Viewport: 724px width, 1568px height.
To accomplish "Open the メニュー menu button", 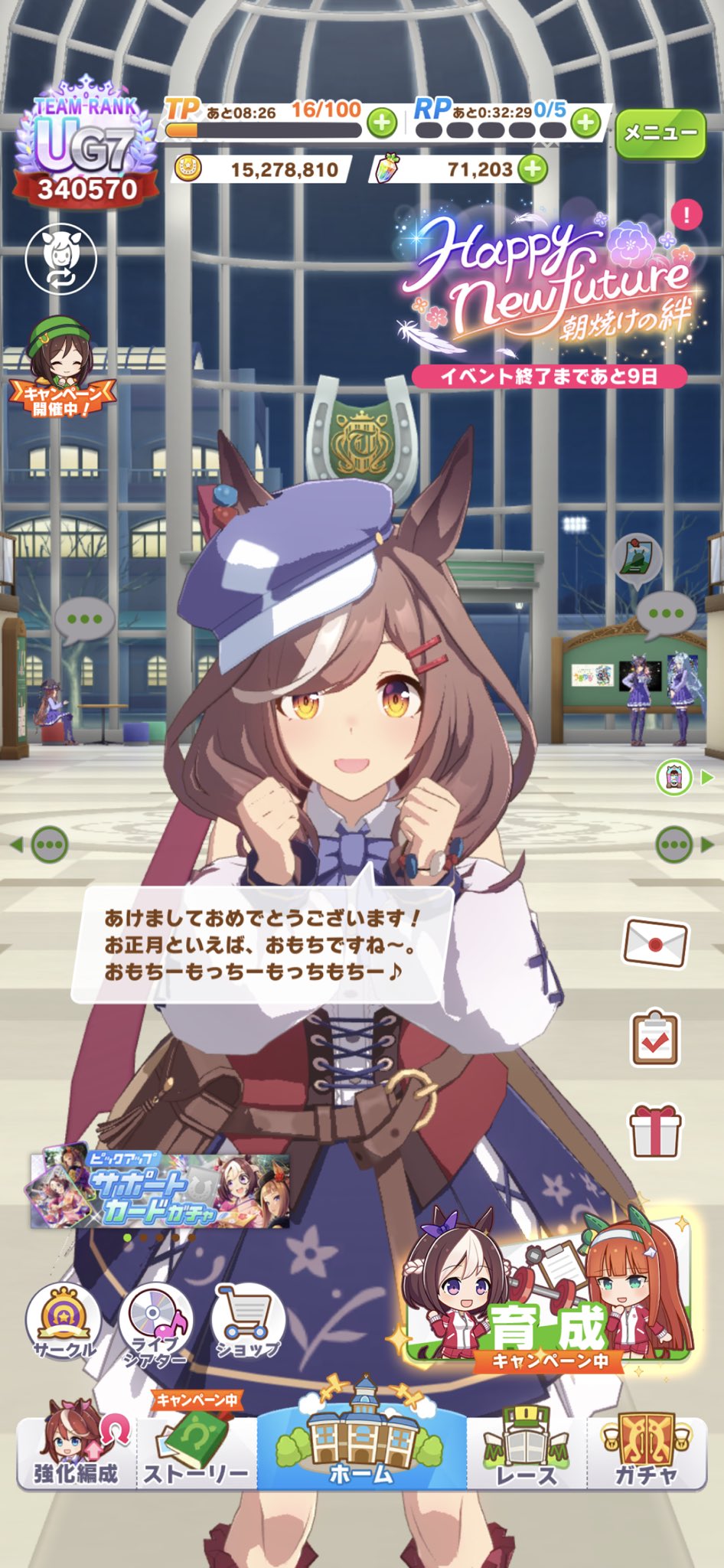I will 660,132.
